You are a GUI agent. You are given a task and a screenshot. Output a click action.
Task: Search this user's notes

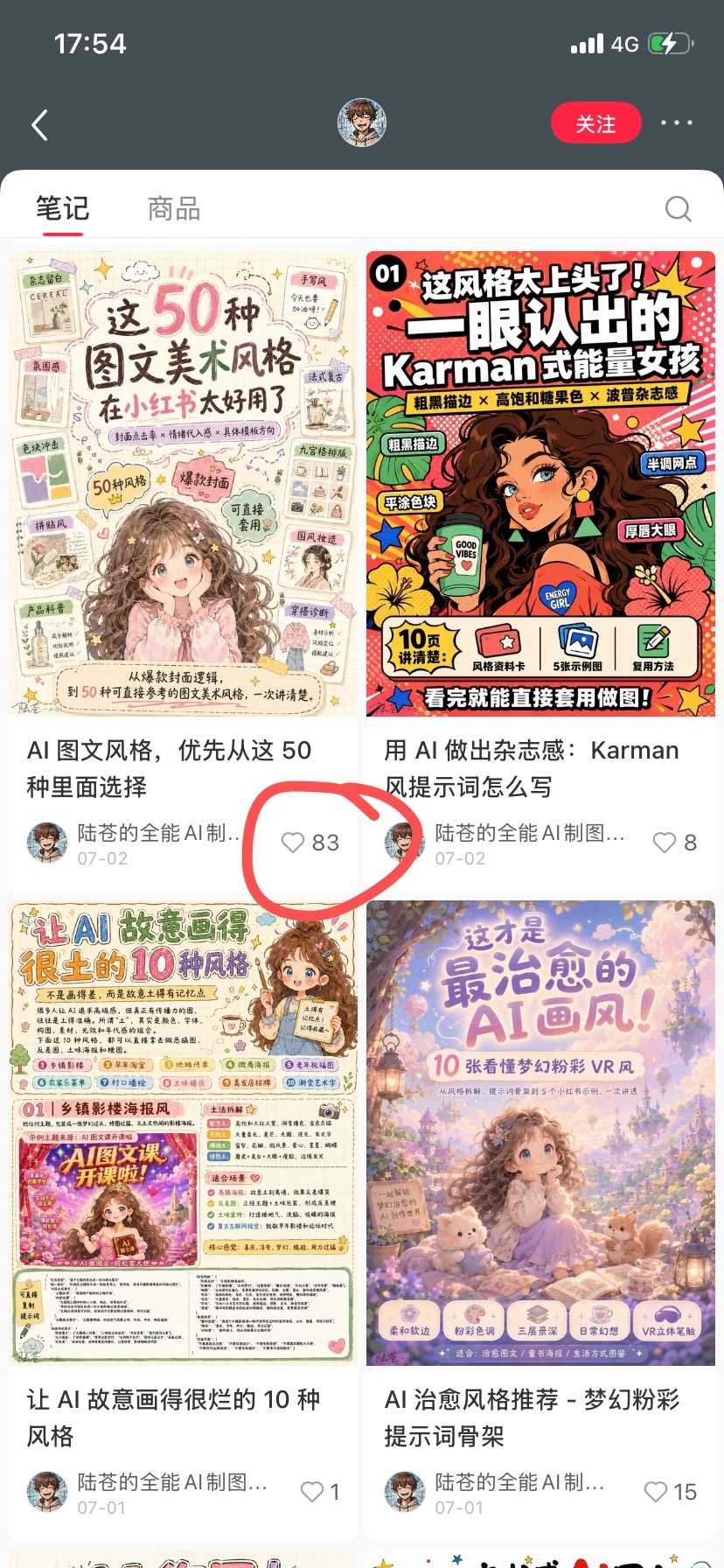point(678,208)
